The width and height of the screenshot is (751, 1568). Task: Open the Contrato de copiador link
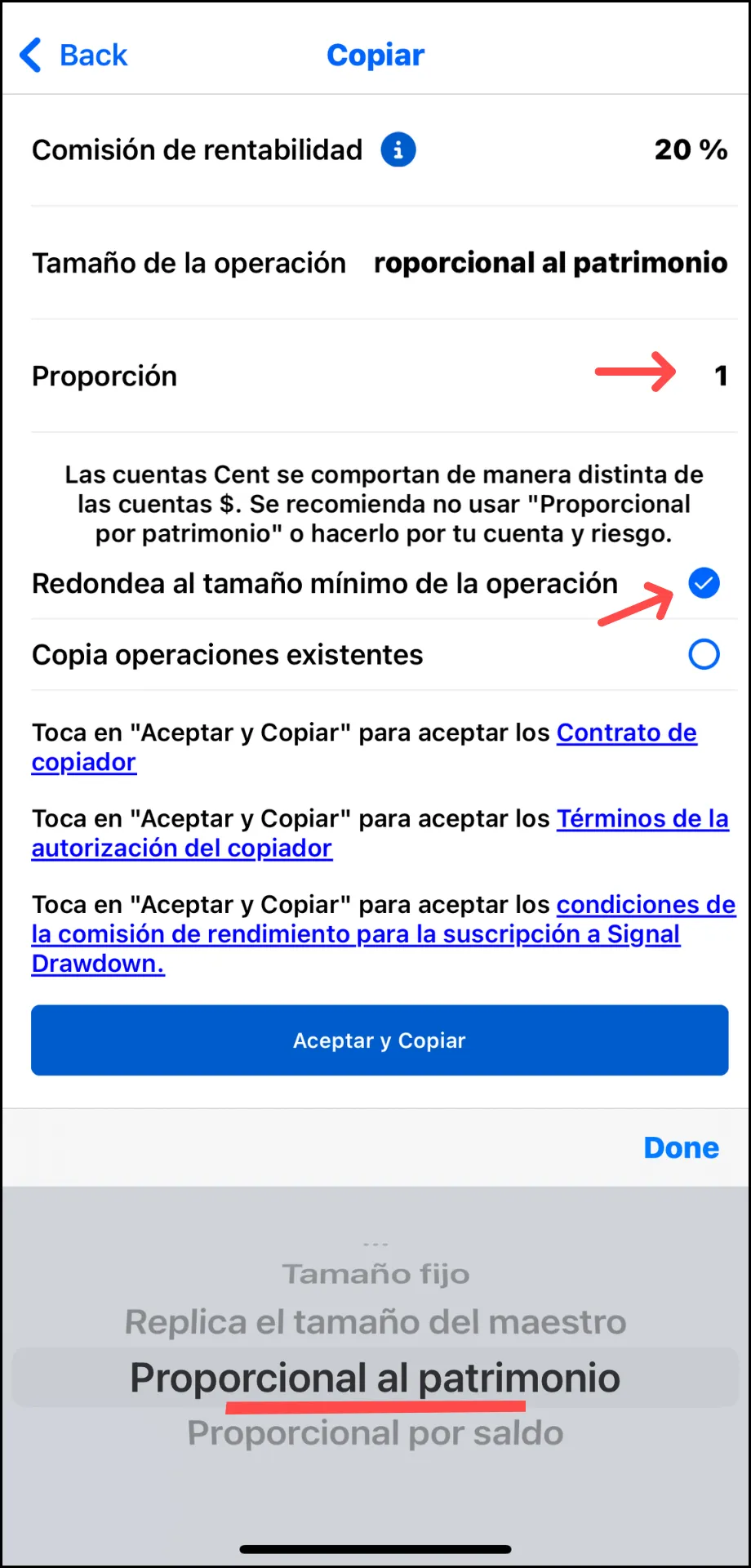pyautogui.click(x=364, y=747)
